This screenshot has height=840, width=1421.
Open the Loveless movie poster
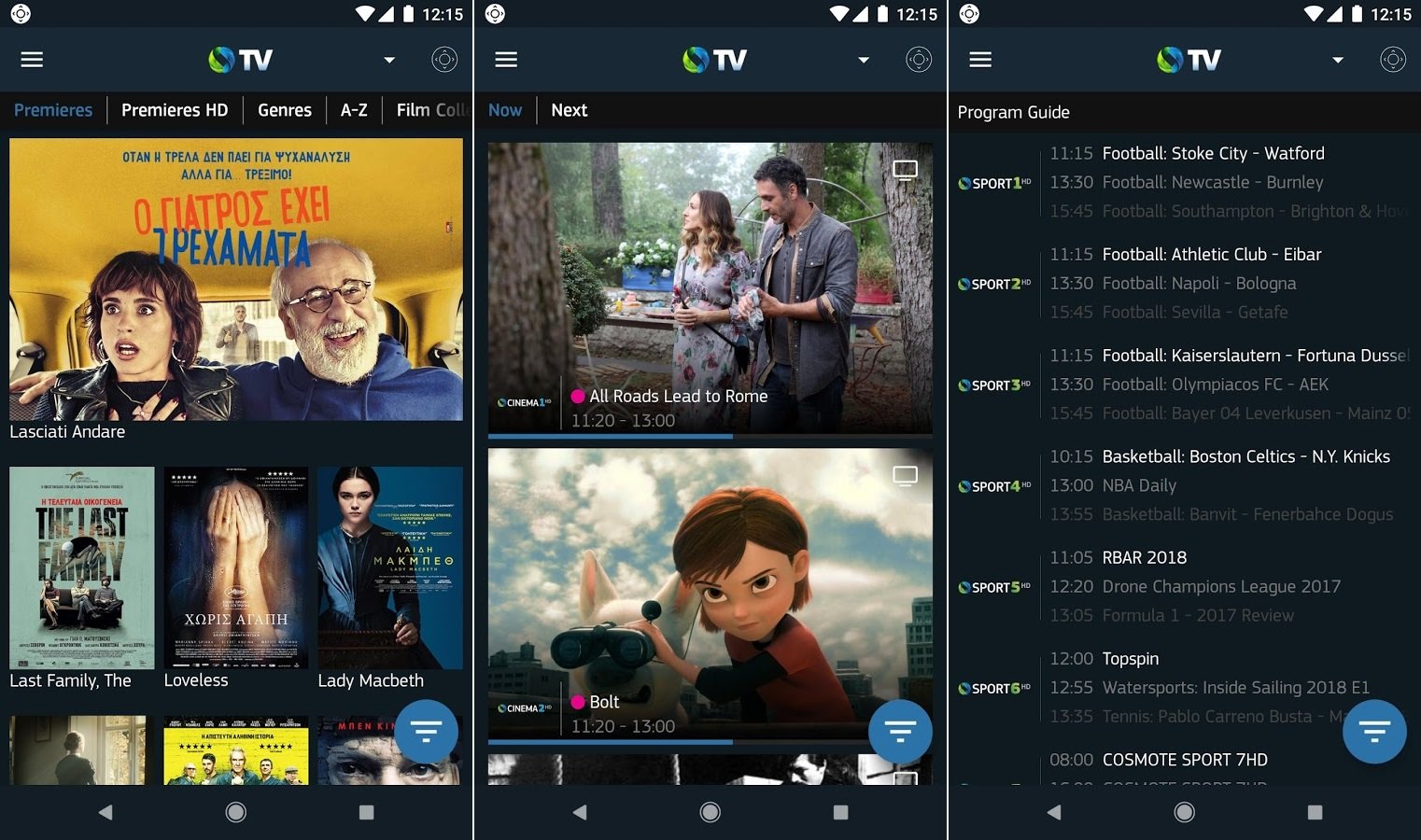tap(236, 567)
